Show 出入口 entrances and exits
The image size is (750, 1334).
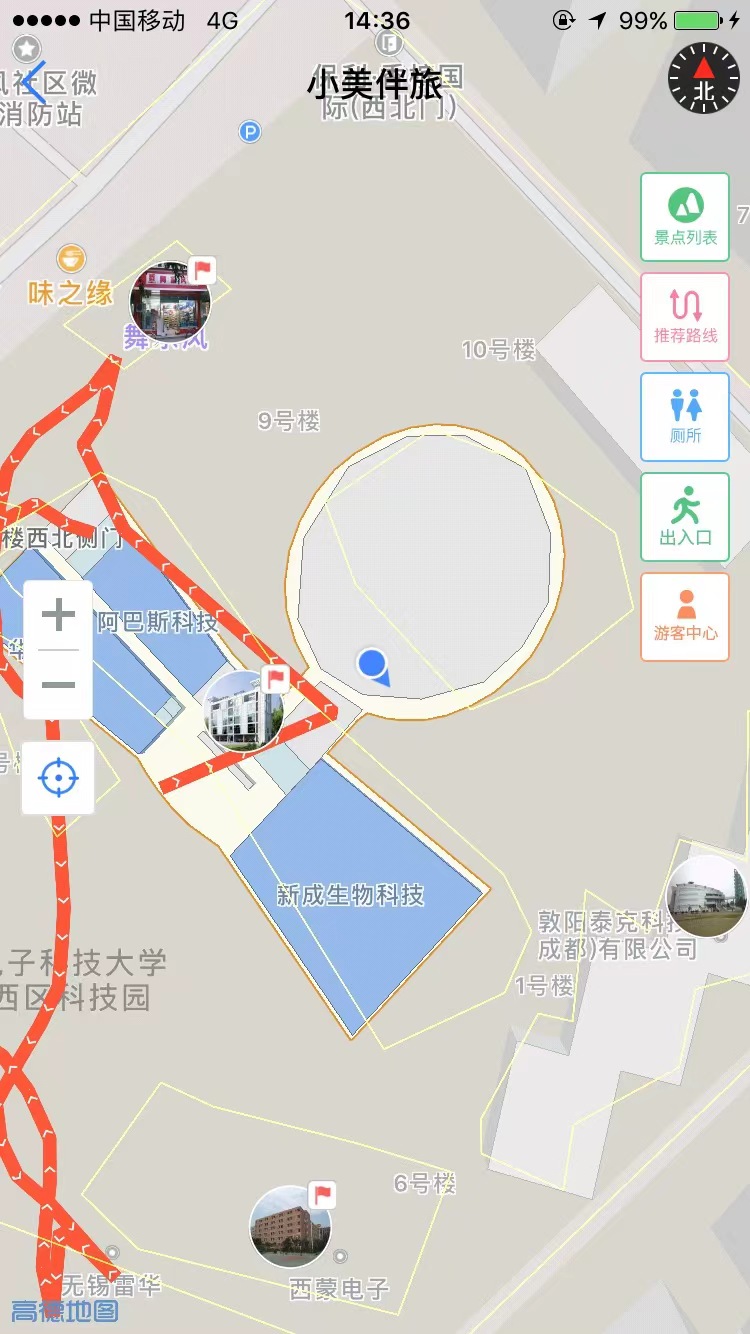pyautogui.click(x=685, y=516)
